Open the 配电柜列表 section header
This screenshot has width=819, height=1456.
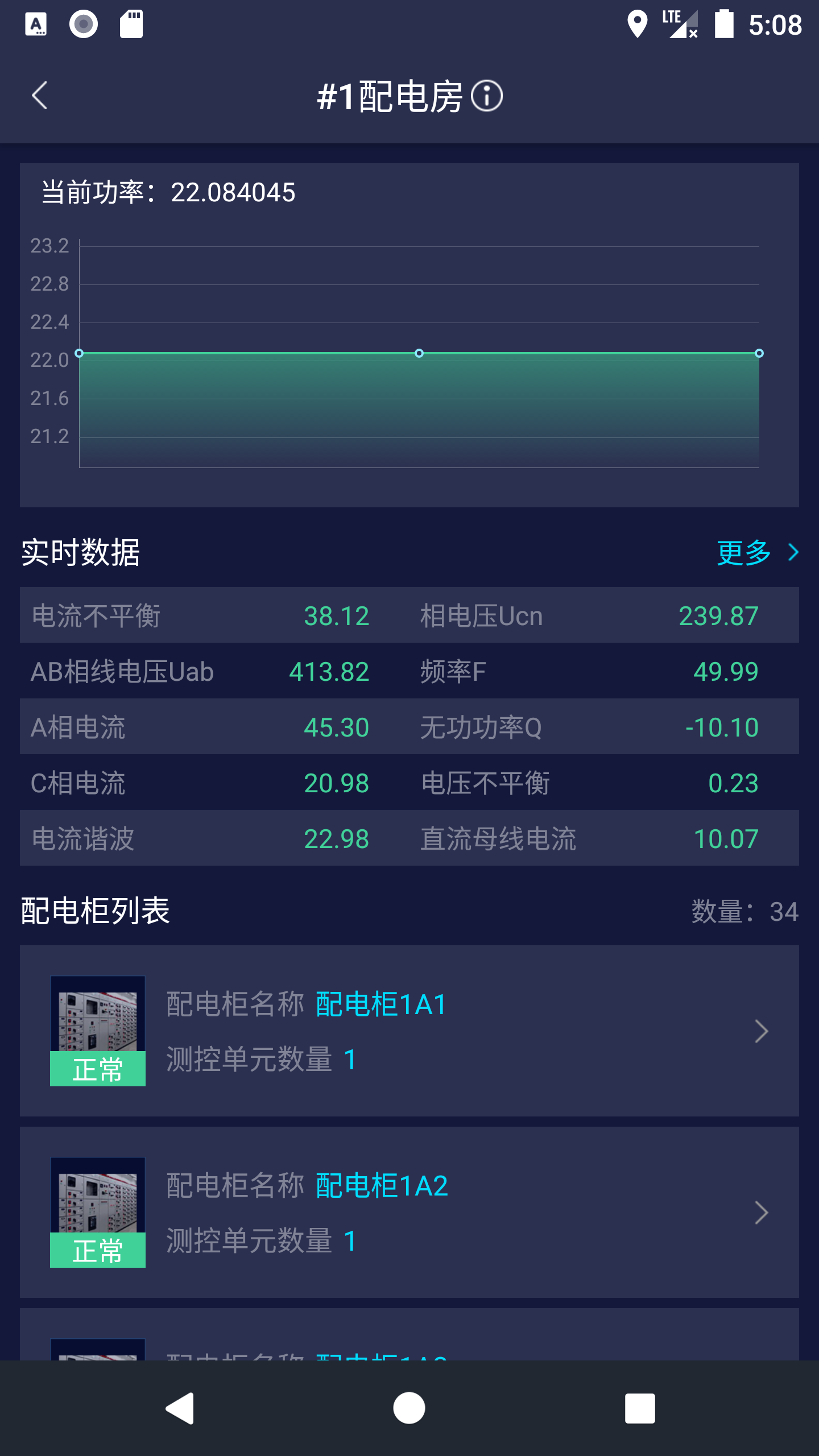95,910
